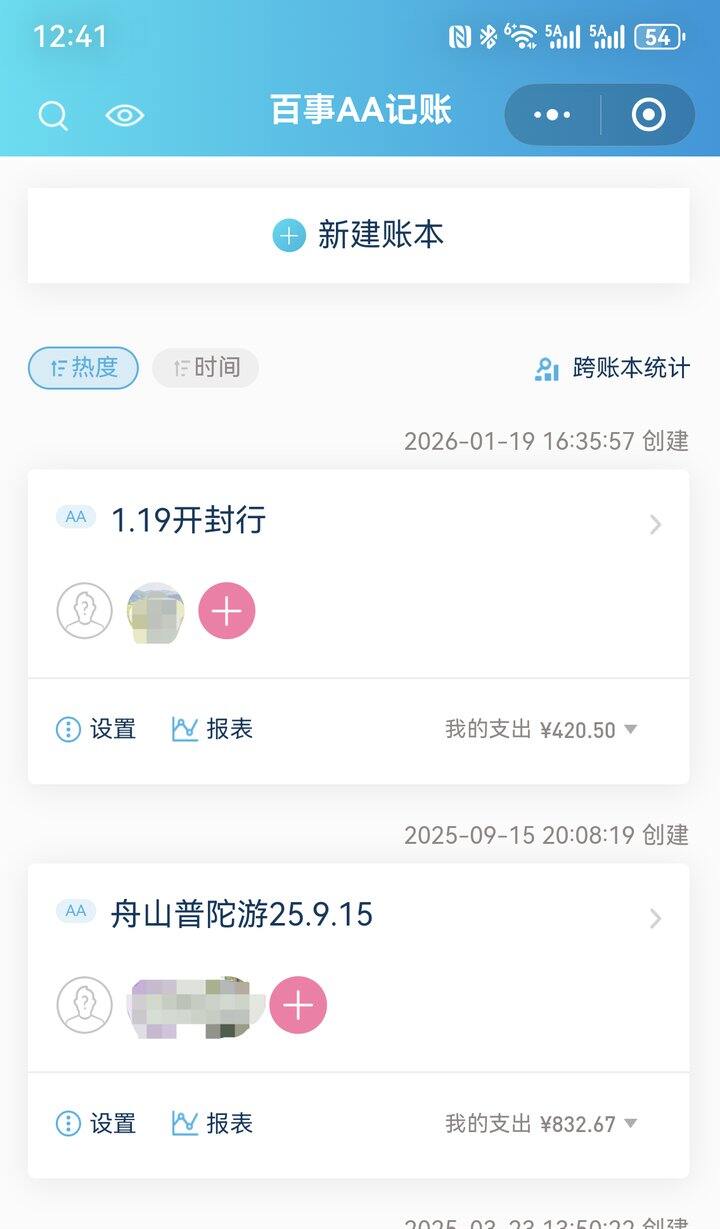Open the search icon in the header
Image resolution: width=720 pixels, height=1229 pixels.
(53, 116)
